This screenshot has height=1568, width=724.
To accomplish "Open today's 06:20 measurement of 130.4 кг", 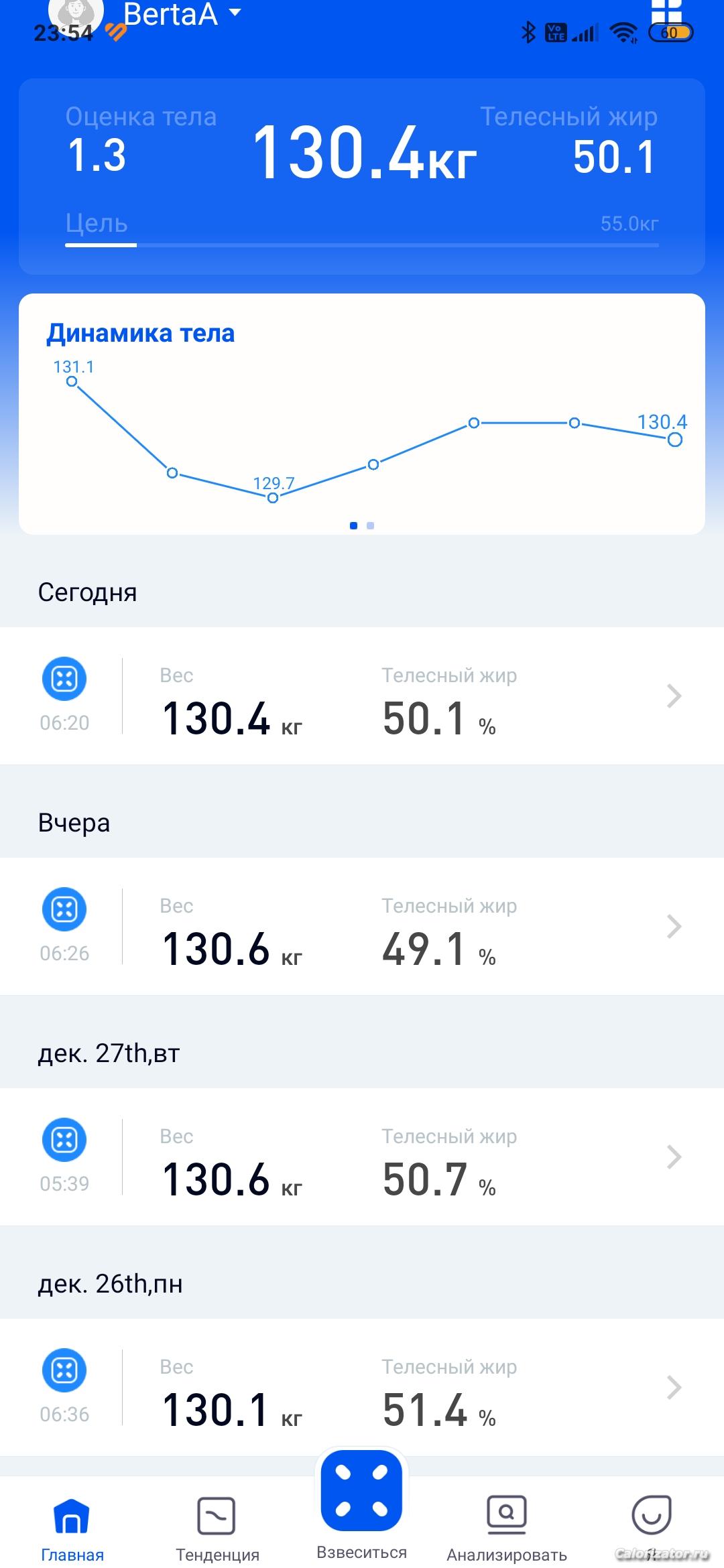I will 362,696.
